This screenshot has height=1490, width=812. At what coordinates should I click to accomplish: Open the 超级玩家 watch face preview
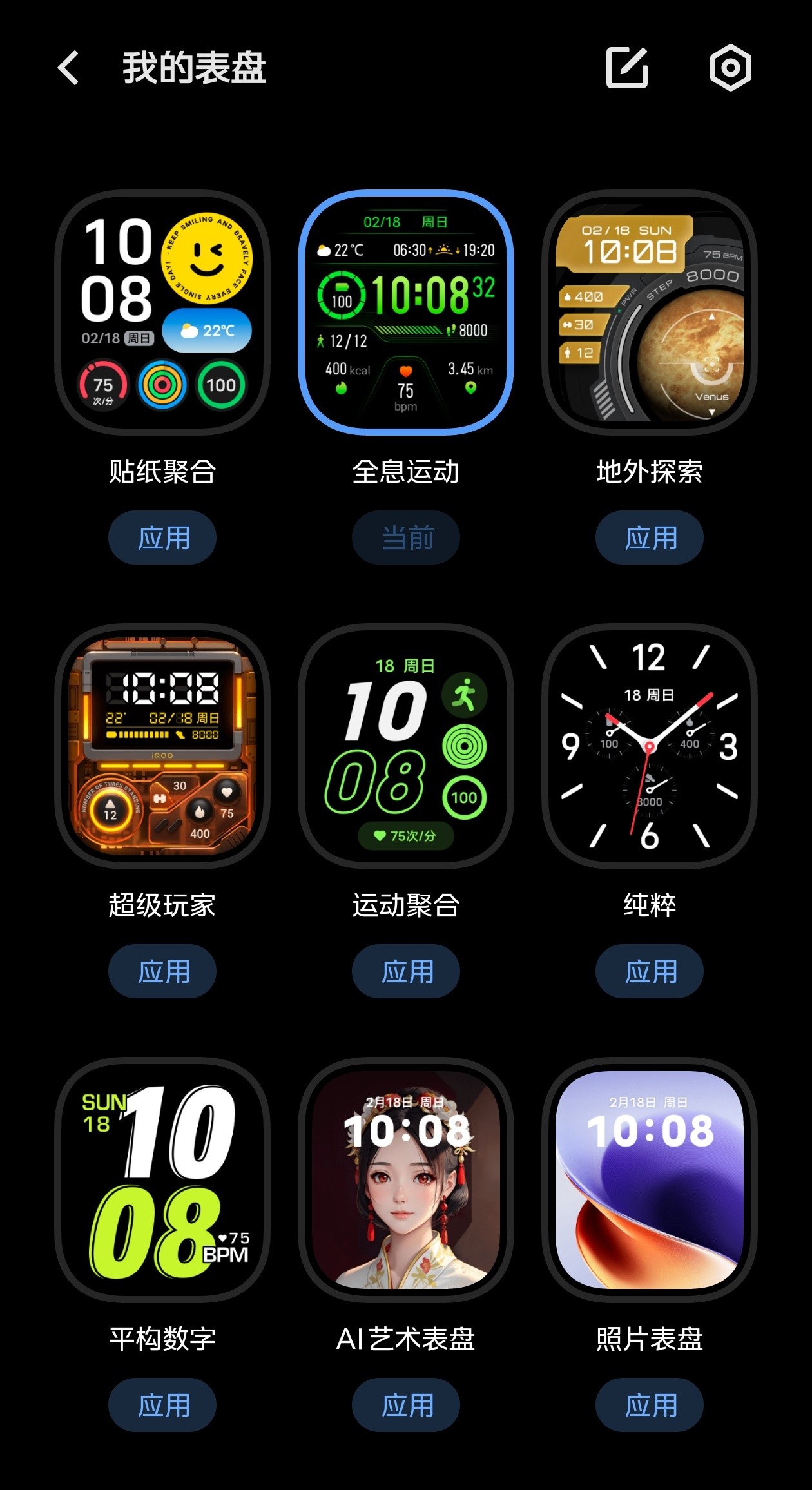pos(162,746)
